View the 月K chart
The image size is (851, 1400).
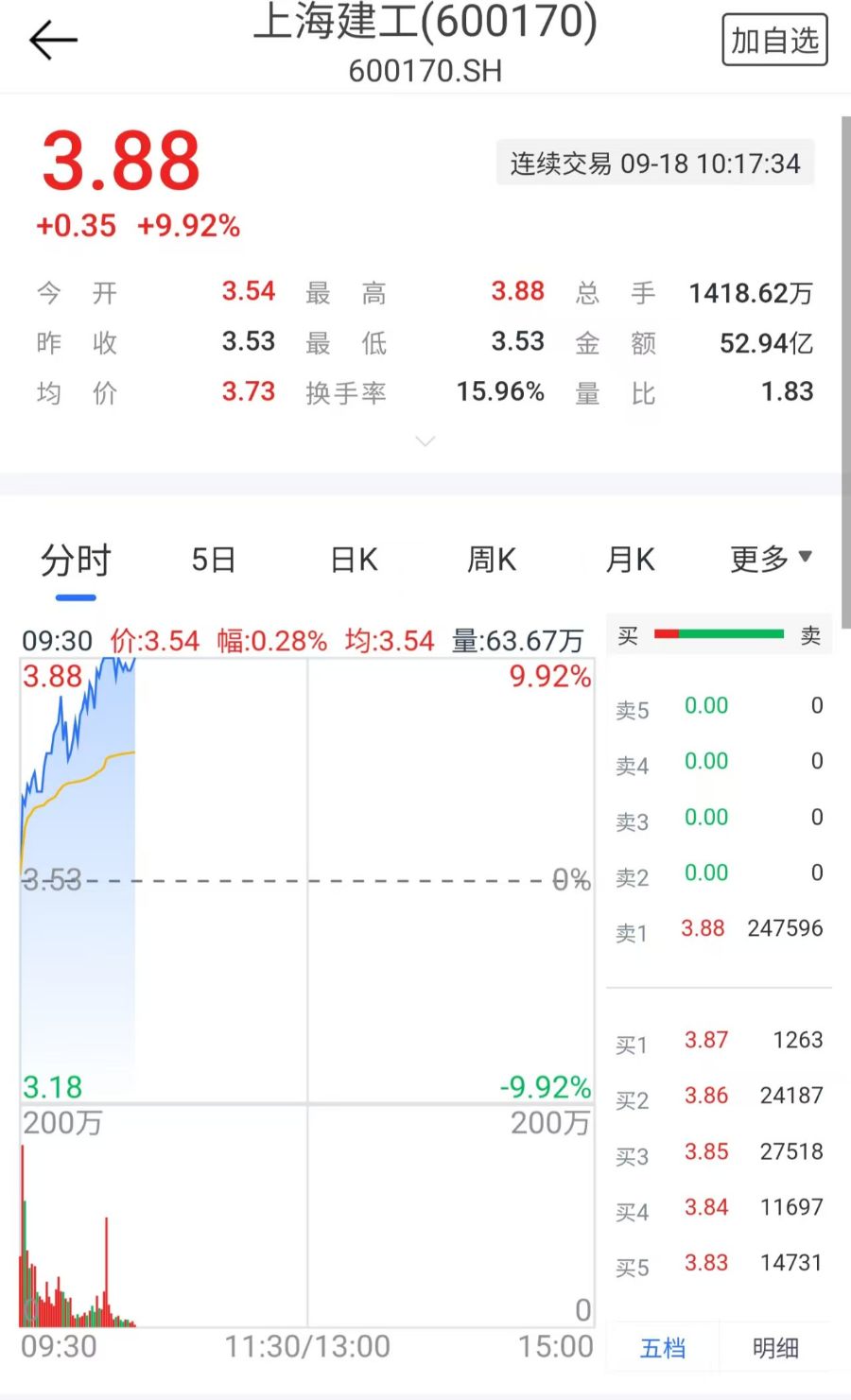click(x=630, y=560)
